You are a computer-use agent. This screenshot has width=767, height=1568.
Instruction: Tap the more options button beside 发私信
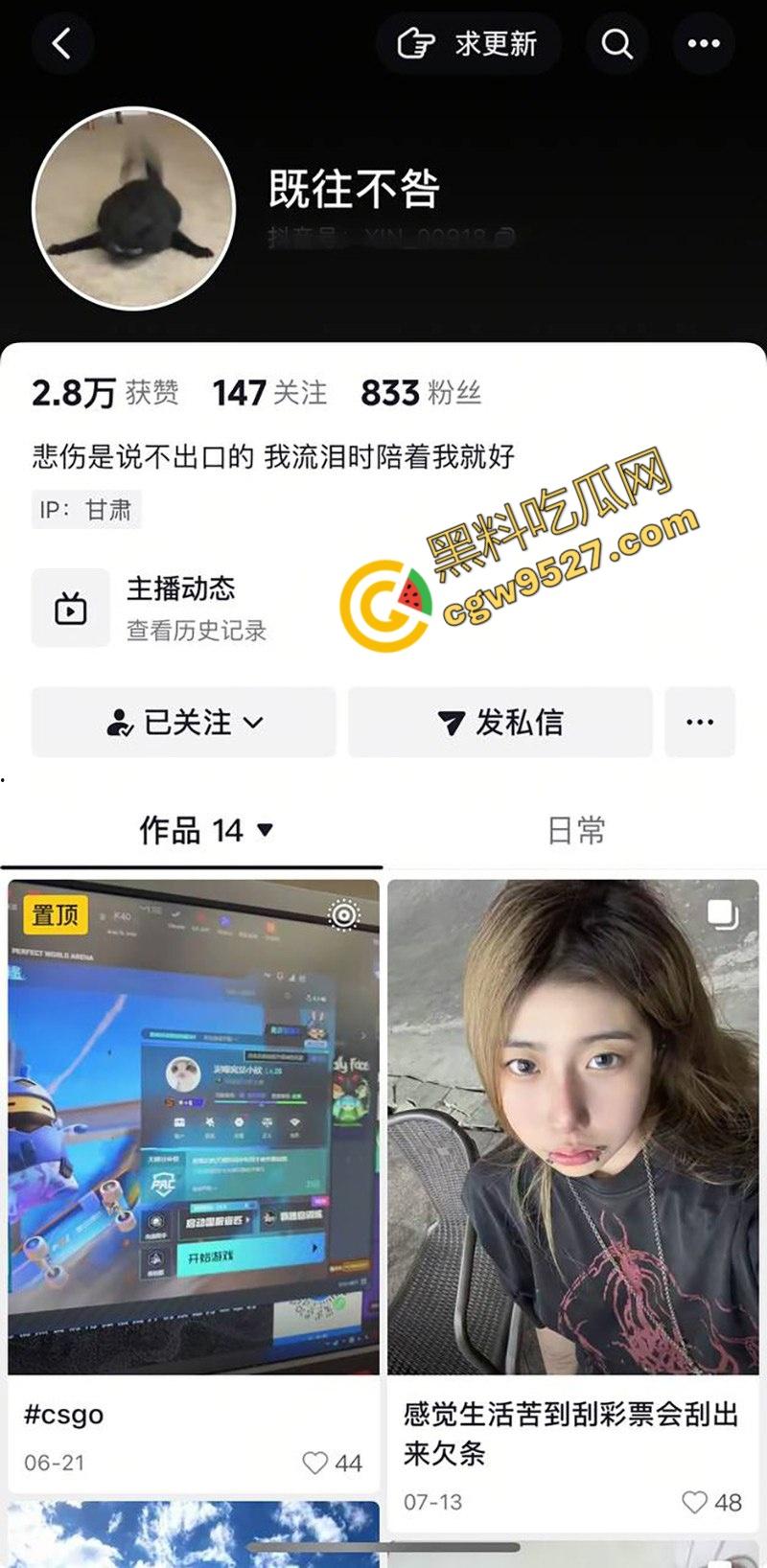point(700,723)
